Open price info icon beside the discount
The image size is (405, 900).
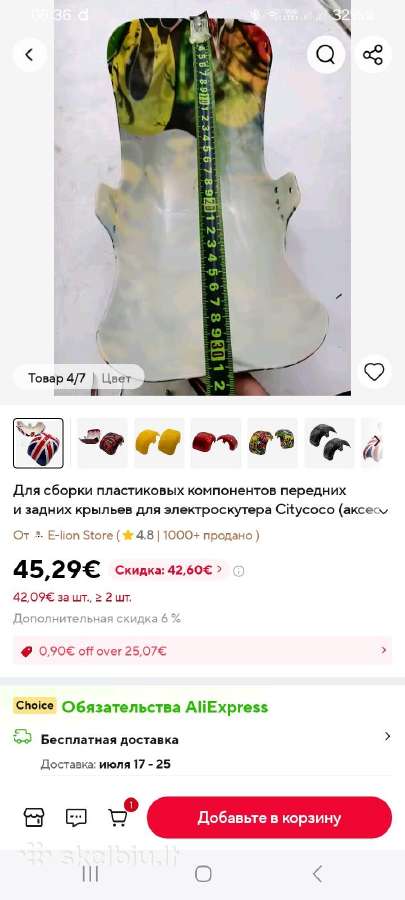click(239, 571)
